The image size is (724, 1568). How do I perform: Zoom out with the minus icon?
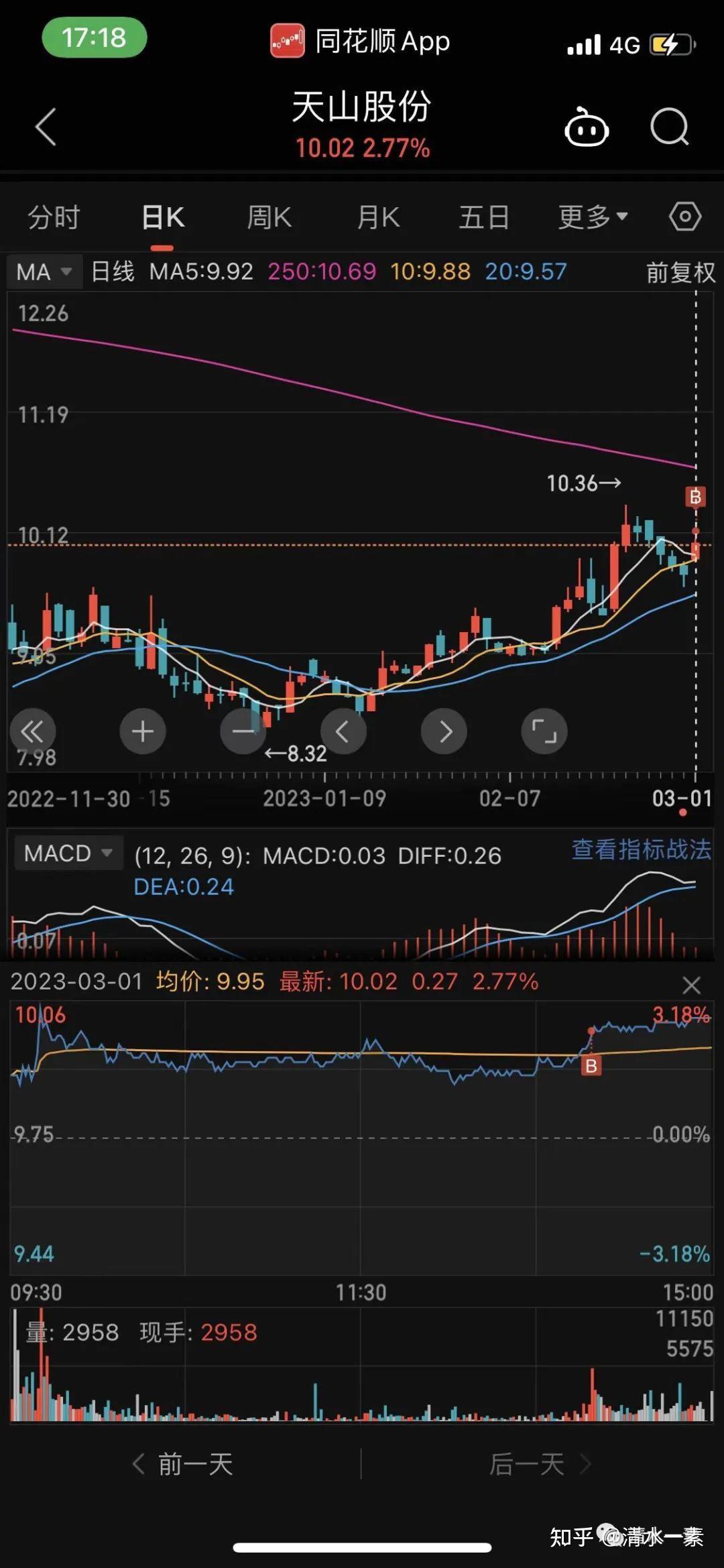[x=243, y=731]
